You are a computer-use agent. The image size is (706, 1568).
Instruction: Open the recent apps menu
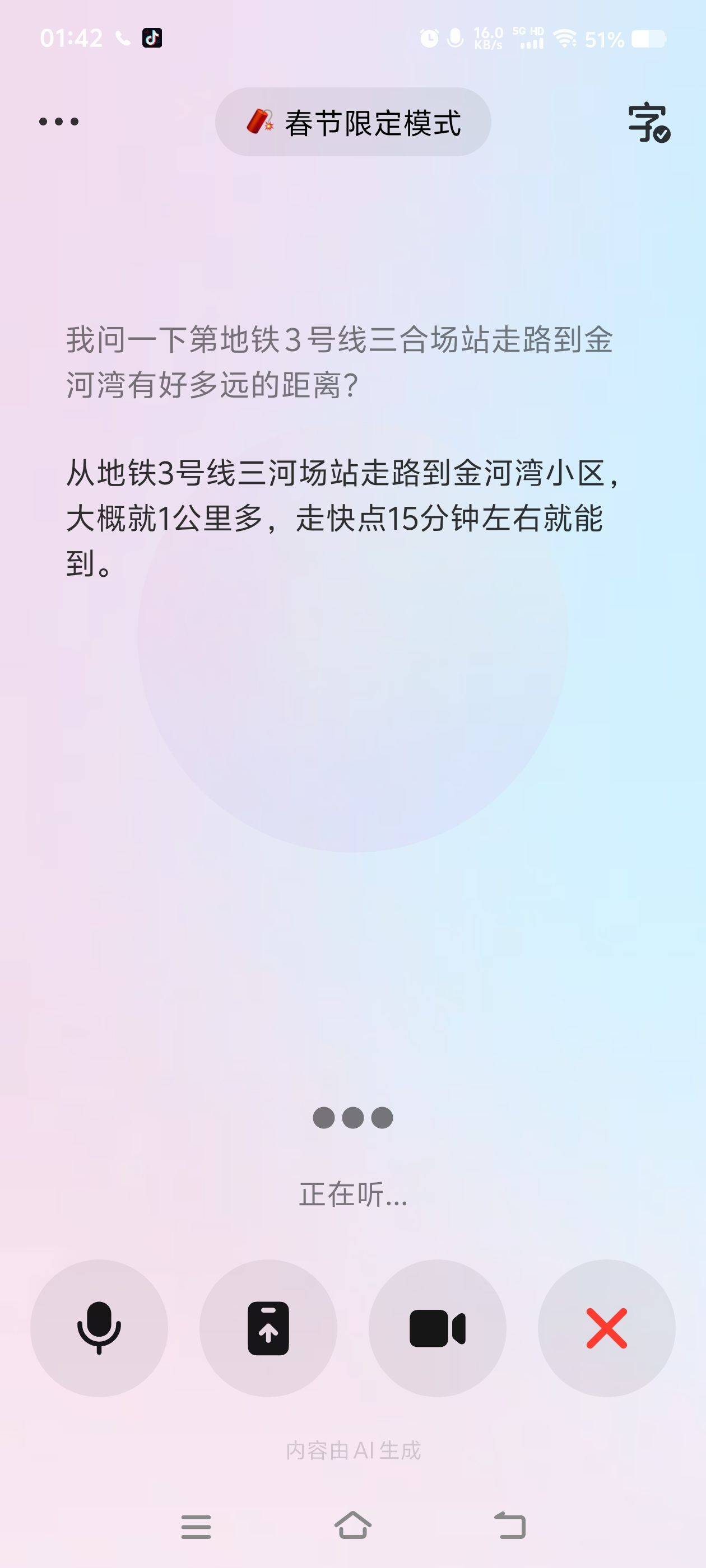pyautogui.click(x=196, y=1526)
